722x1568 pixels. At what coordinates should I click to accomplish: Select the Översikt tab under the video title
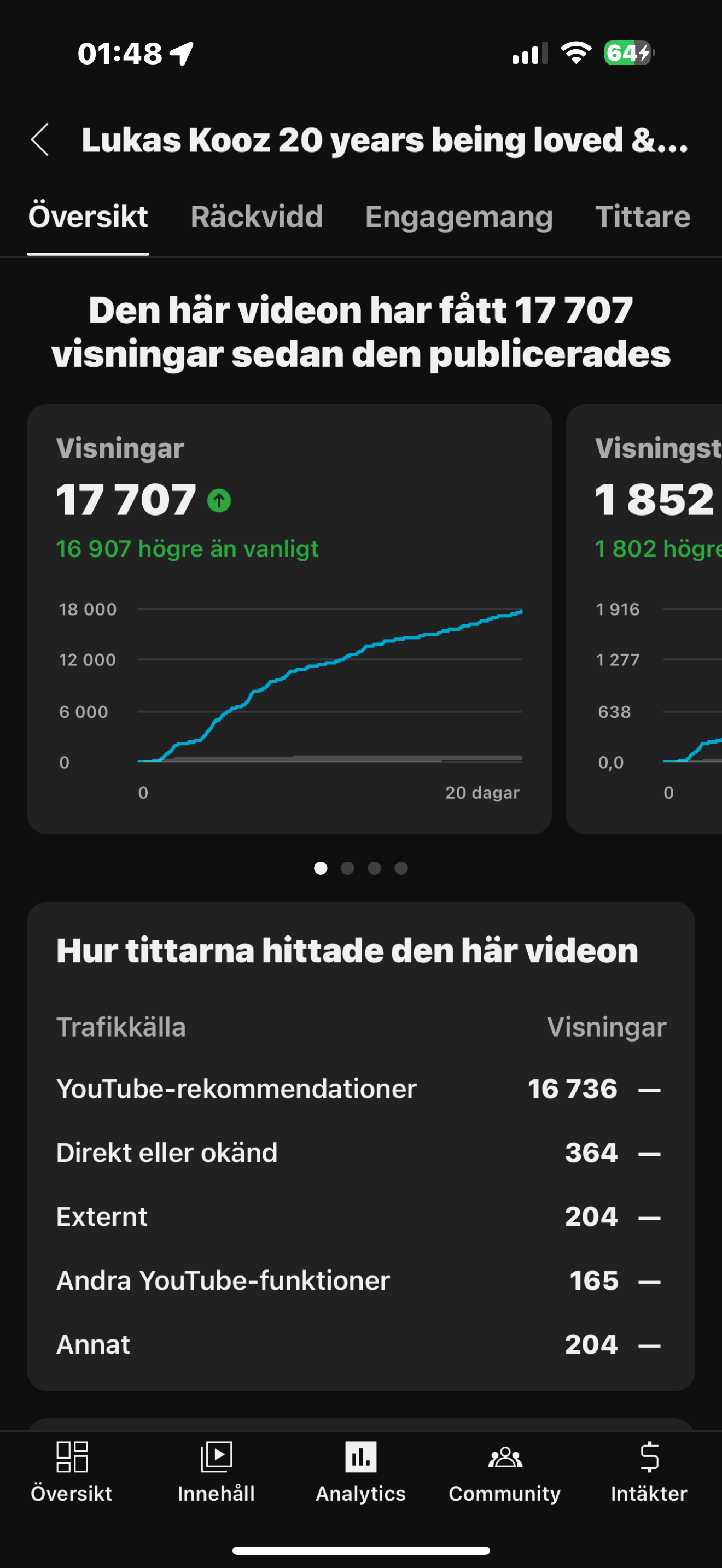[88, 217]
